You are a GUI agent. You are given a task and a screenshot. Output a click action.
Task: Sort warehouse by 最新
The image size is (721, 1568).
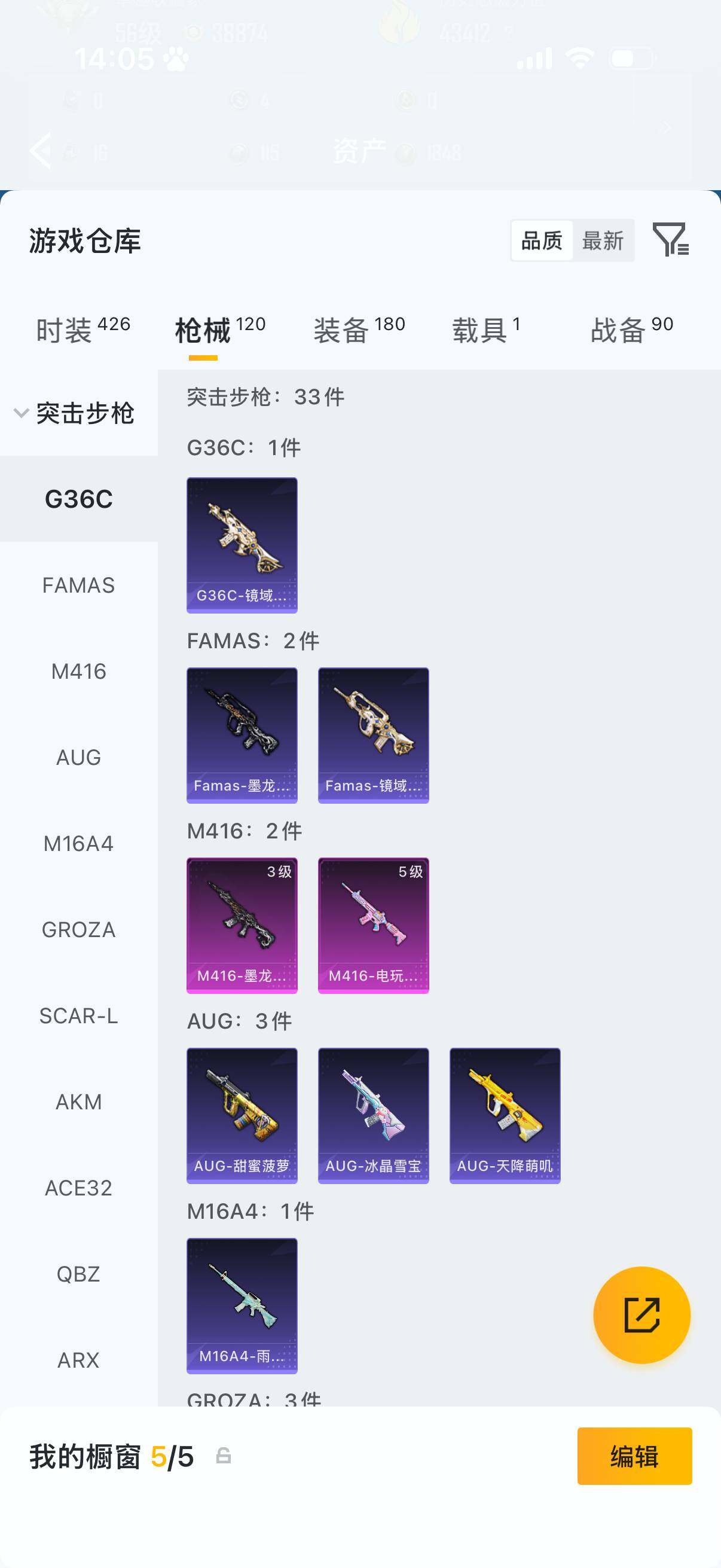click(603, 241)
